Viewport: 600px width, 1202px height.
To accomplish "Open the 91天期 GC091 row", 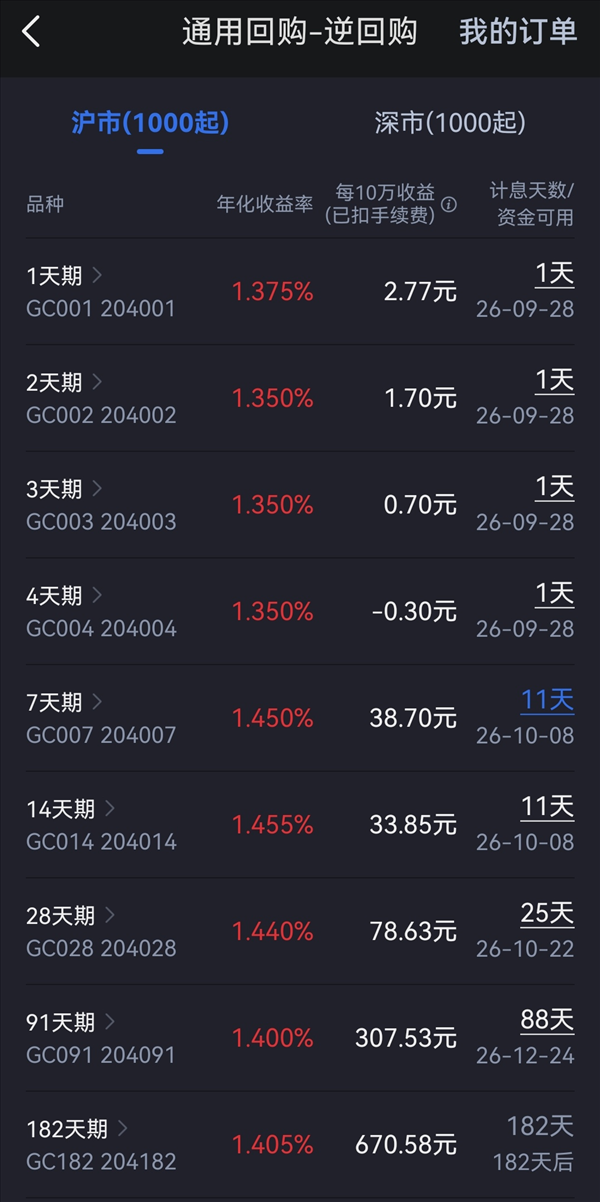I will click(300, 1038).
